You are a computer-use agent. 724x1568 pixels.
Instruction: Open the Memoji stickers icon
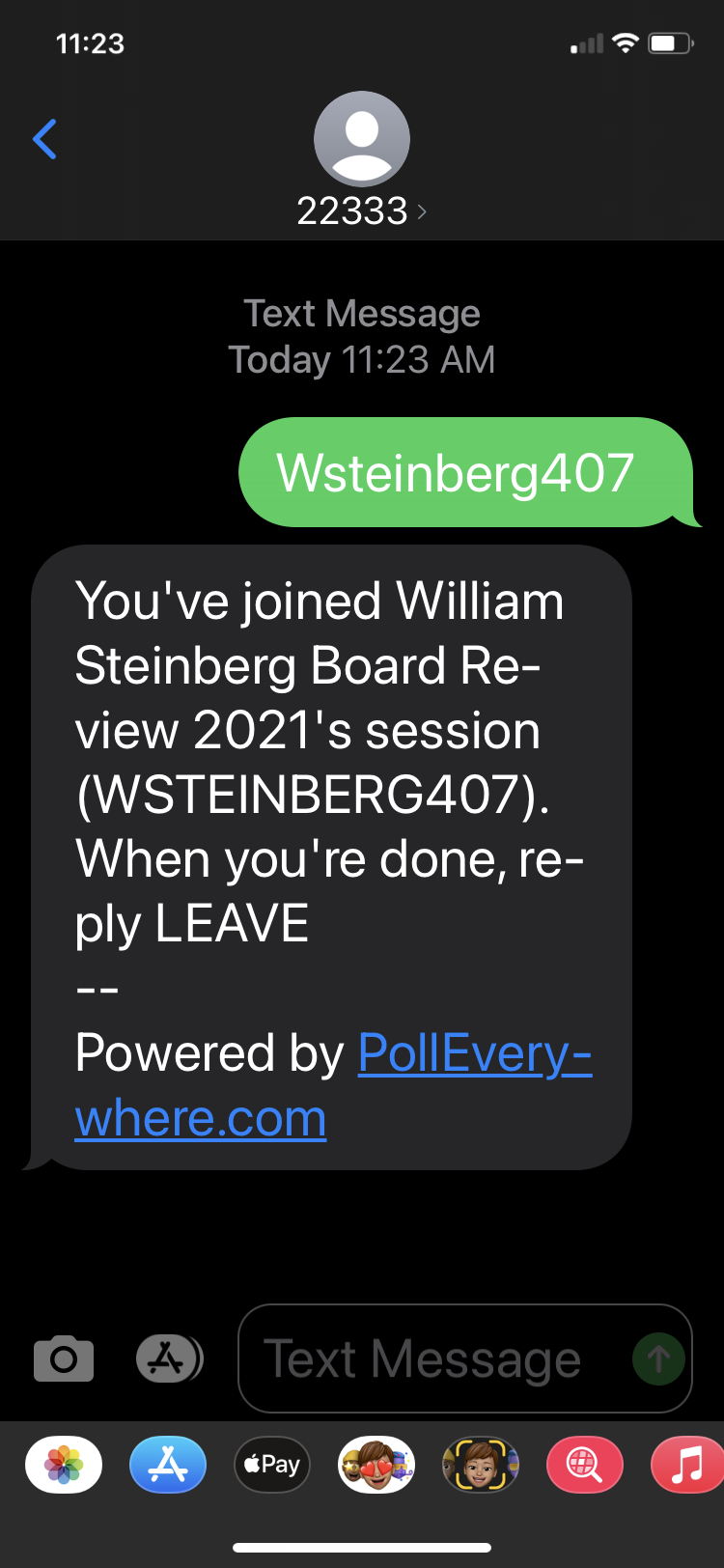(x=376, y=1465)
